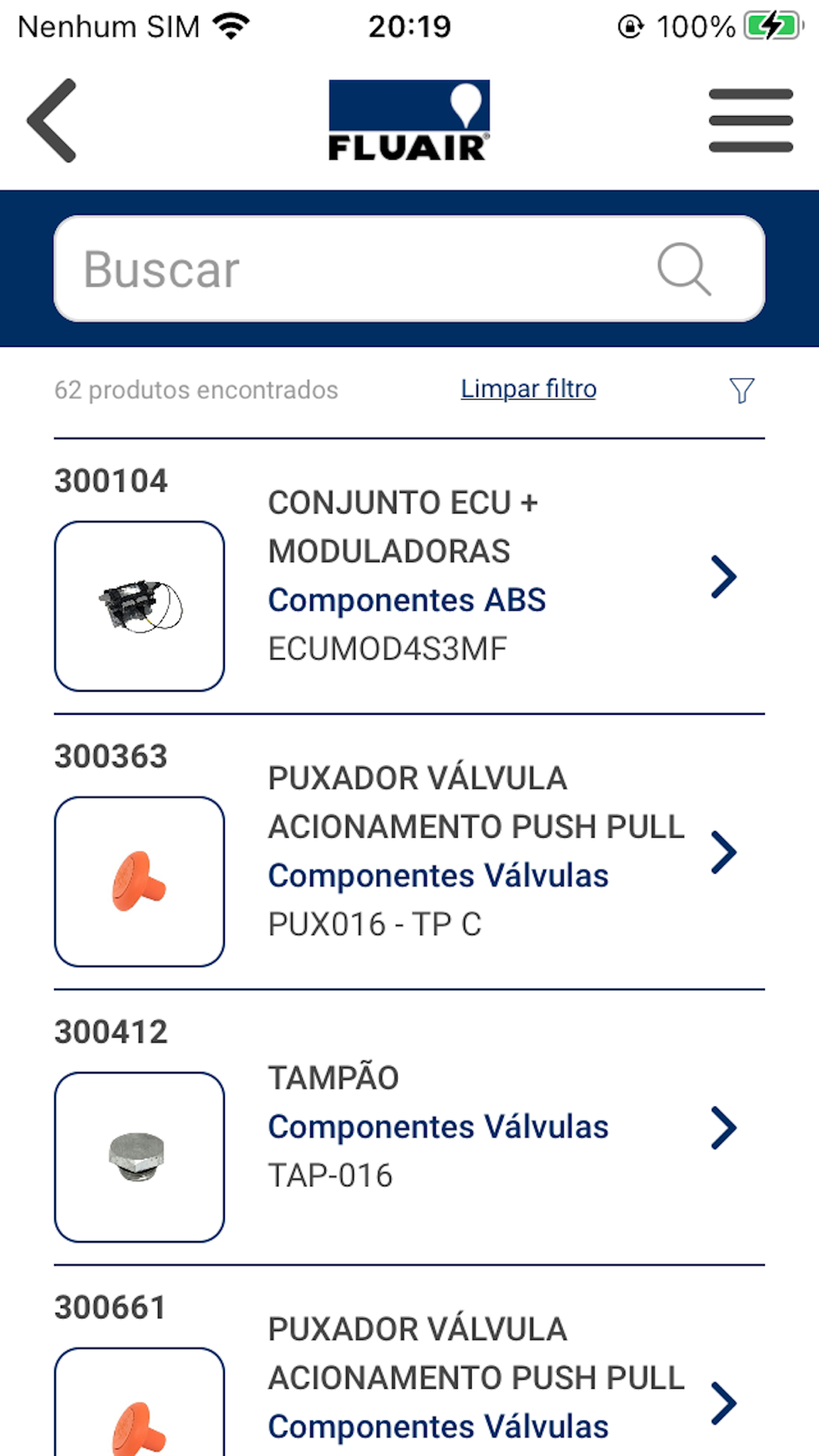The height and width of the screenshot is (1456, 819).
Task: Tap the Buscar search field
Action: click(409, 269)
